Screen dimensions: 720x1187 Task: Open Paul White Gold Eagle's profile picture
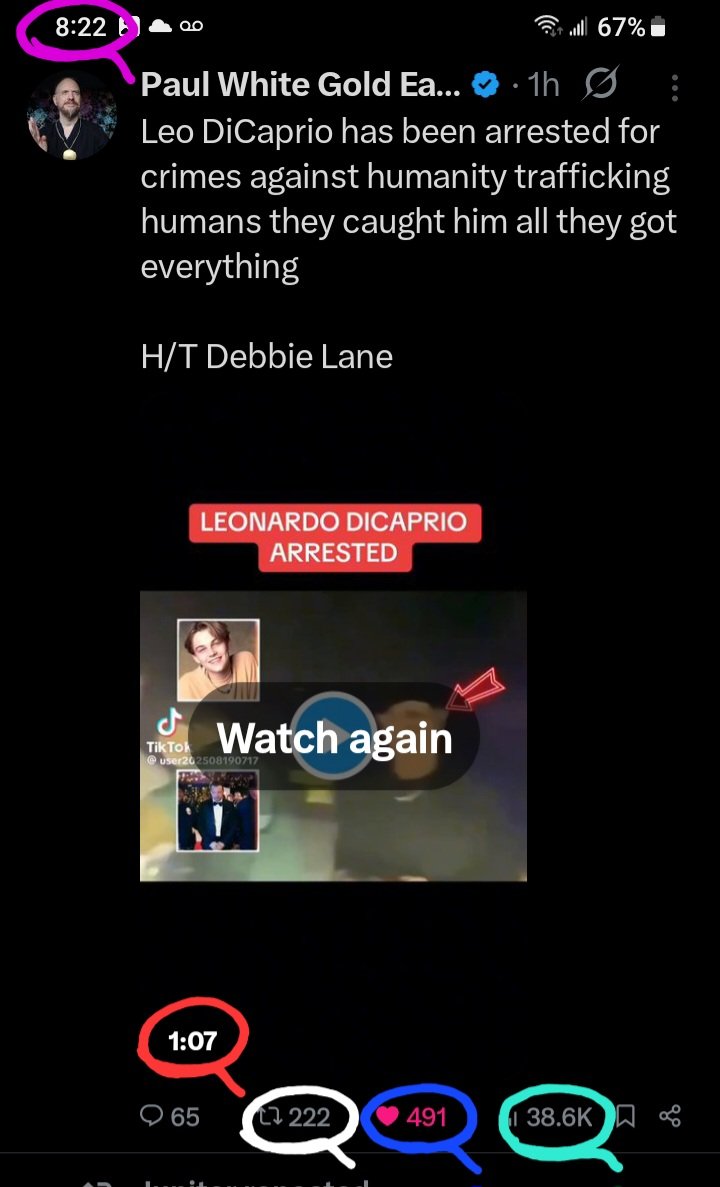point(72,115)
